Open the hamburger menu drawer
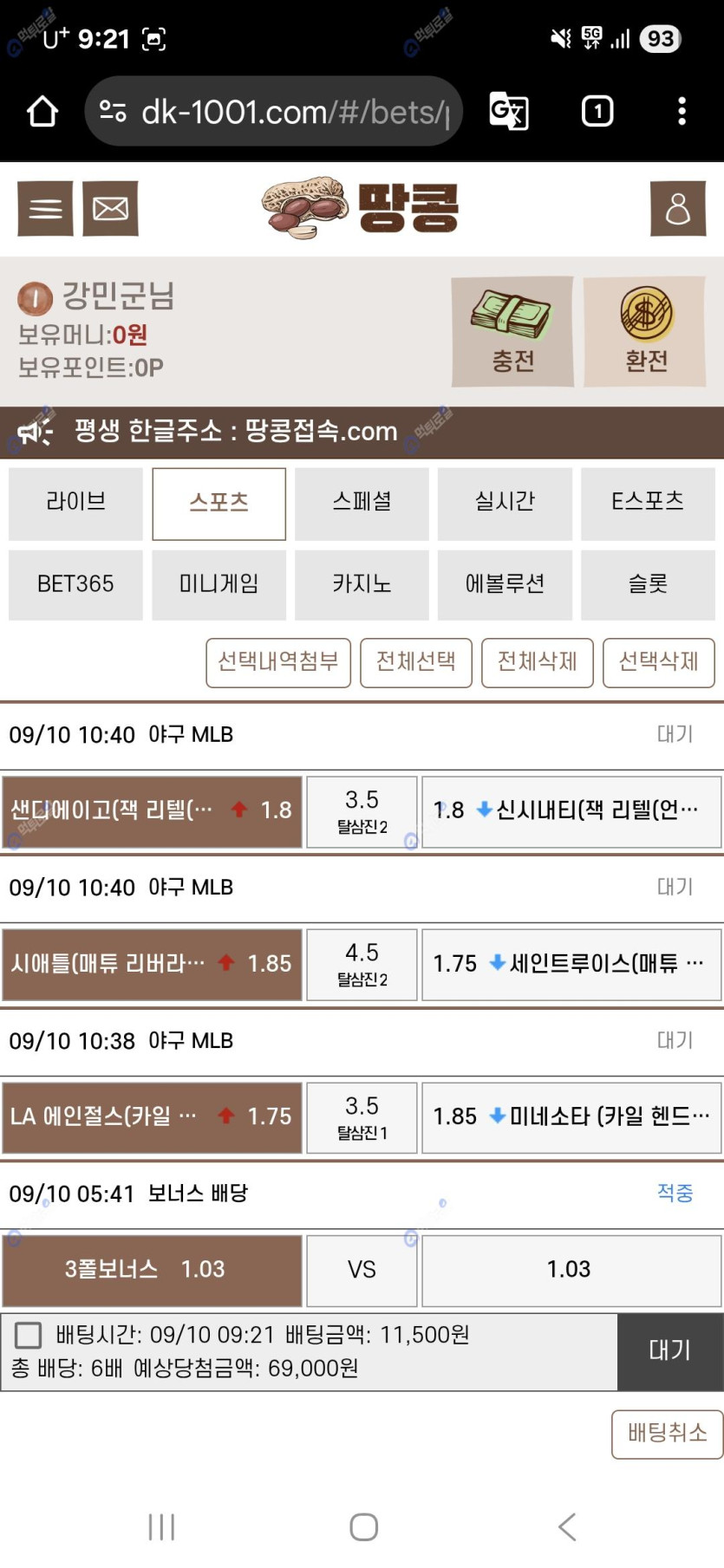Screen dimensions: 724x1568 point(46,209)
